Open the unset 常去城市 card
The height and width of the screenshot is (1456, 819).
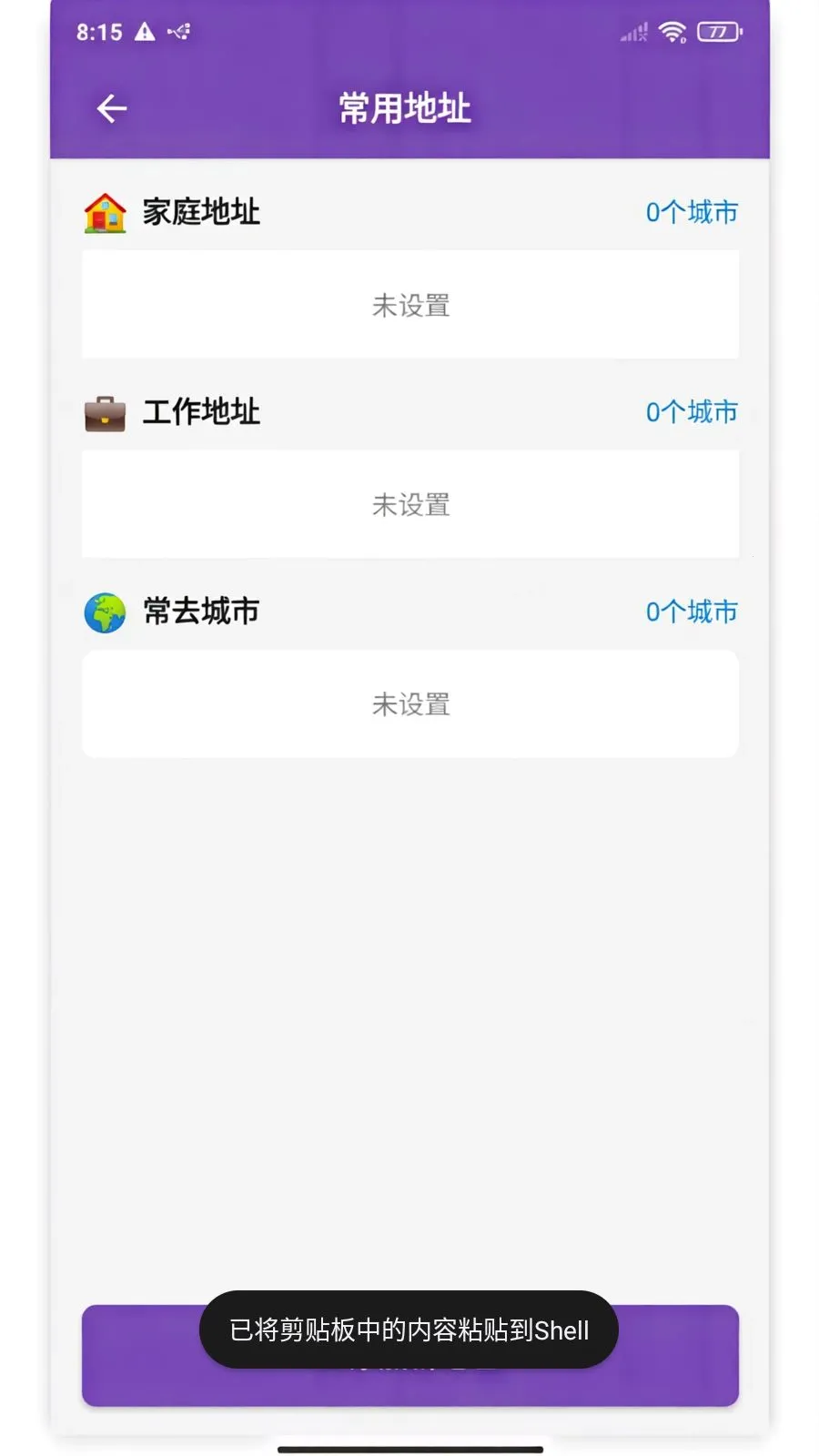tap(410, 703)
